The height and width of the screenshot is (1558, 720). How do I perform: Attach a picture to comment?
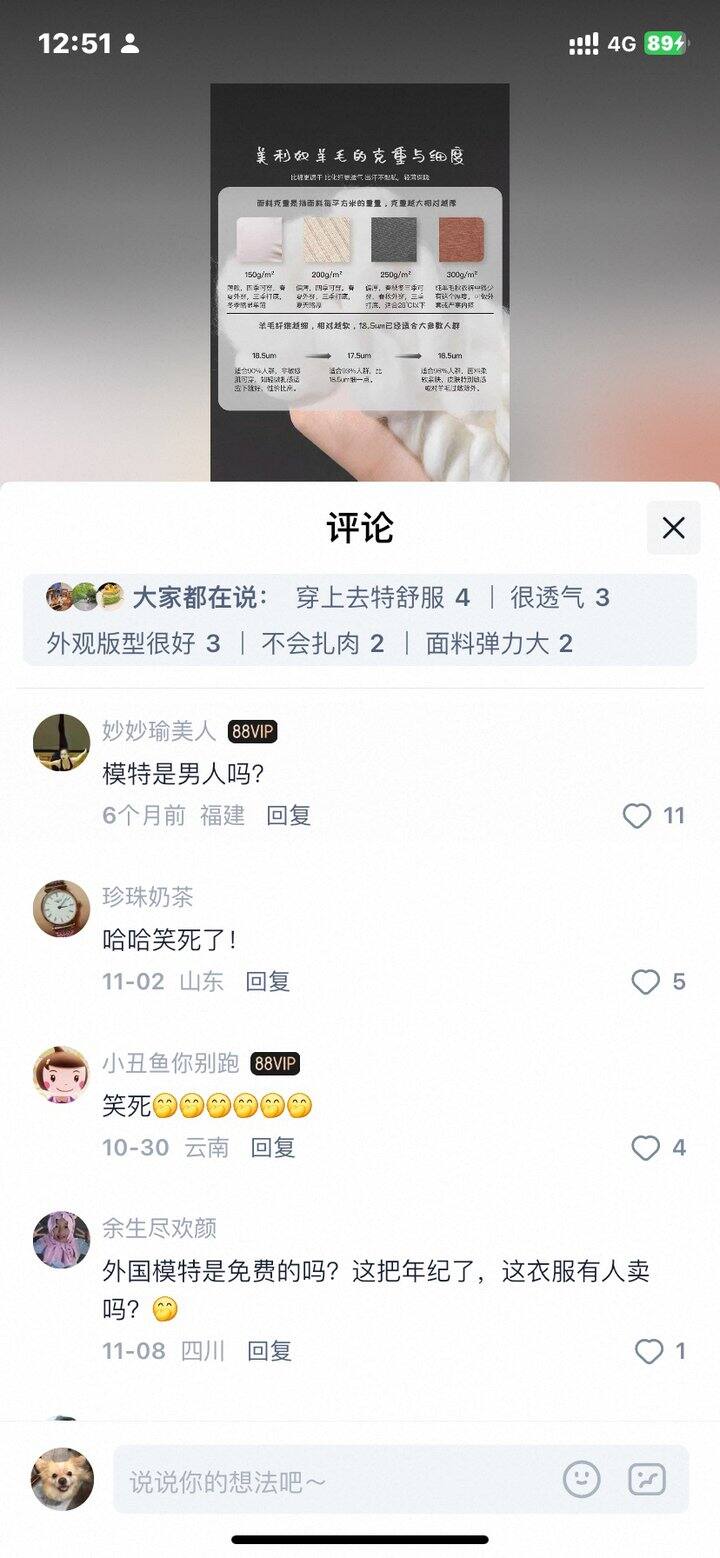coord(647,1479)
